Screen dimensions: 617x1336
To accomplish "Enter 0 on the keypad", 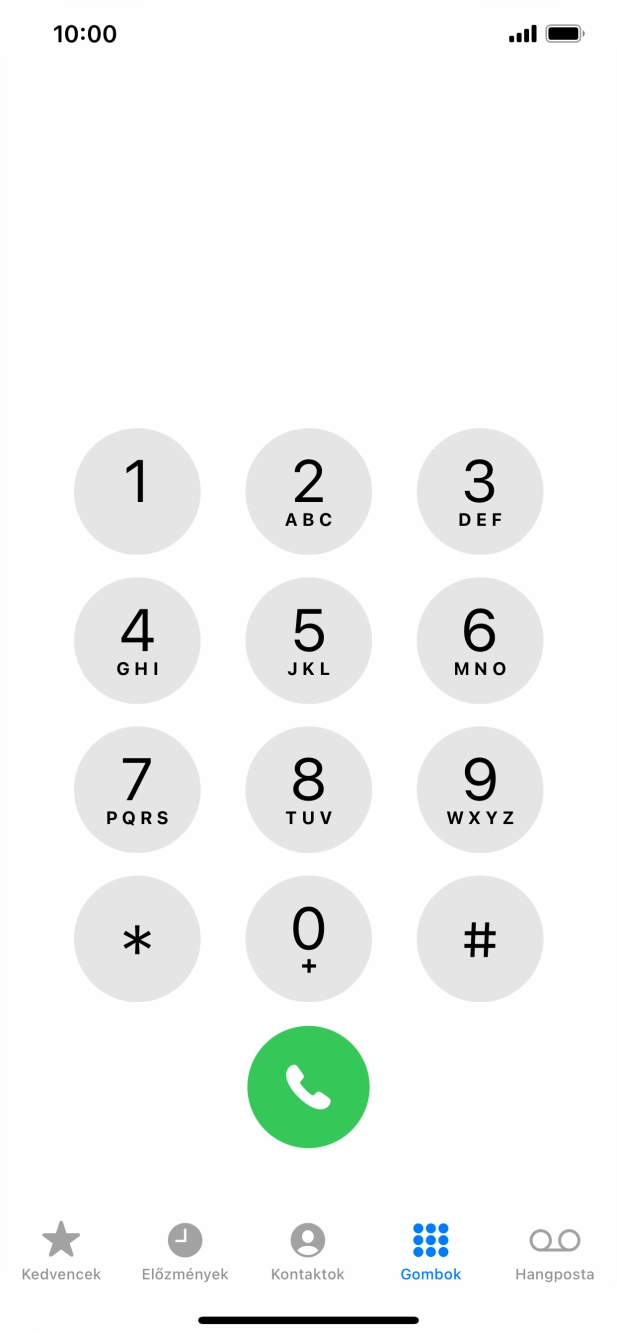I will (x=308, y=938).
